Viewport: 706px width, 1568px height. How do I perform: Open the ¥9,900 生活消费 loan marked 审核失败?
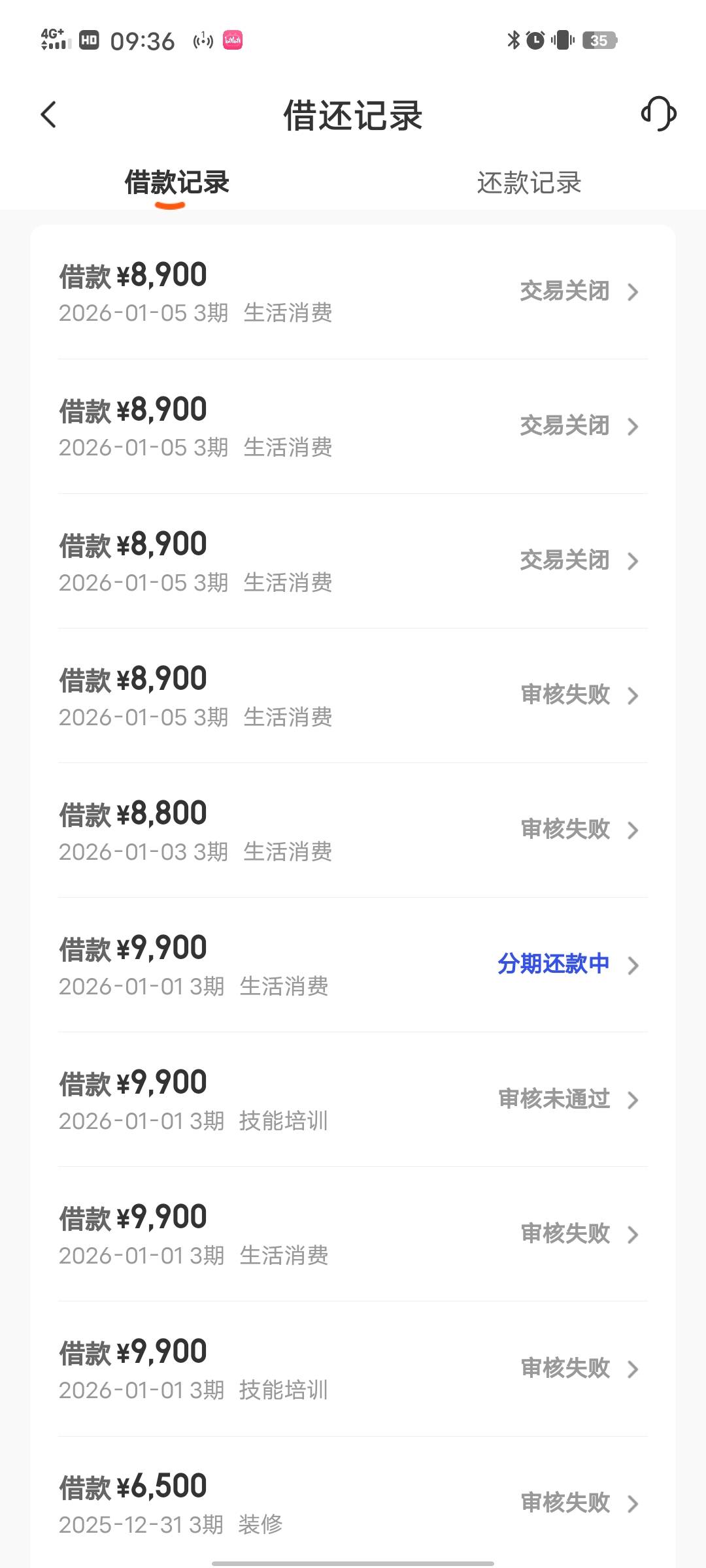coord(353,1234)
